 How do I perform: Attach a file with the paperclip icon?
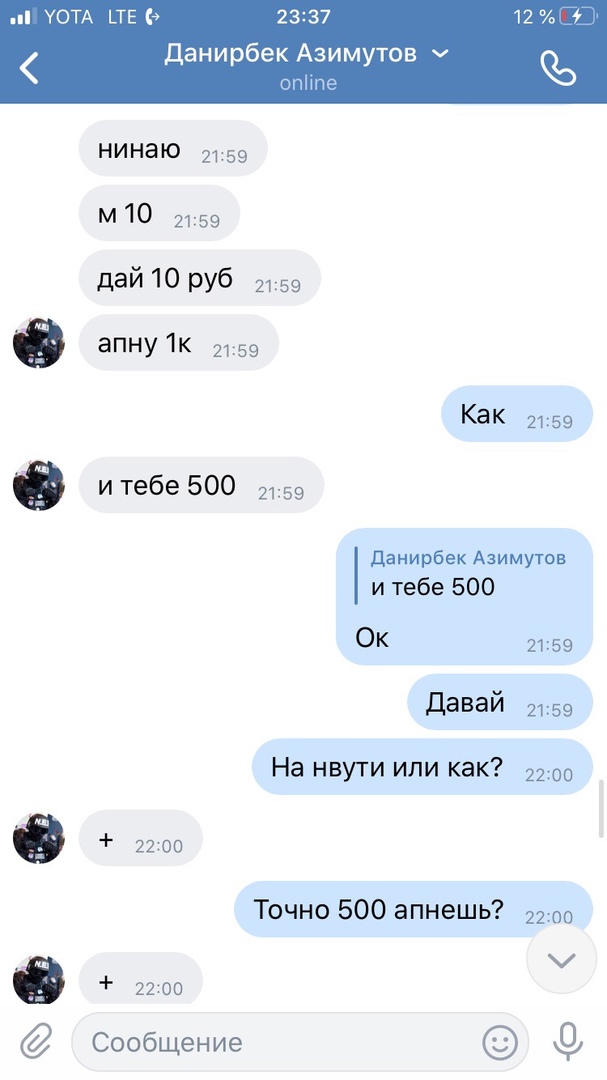point(35,1042)
